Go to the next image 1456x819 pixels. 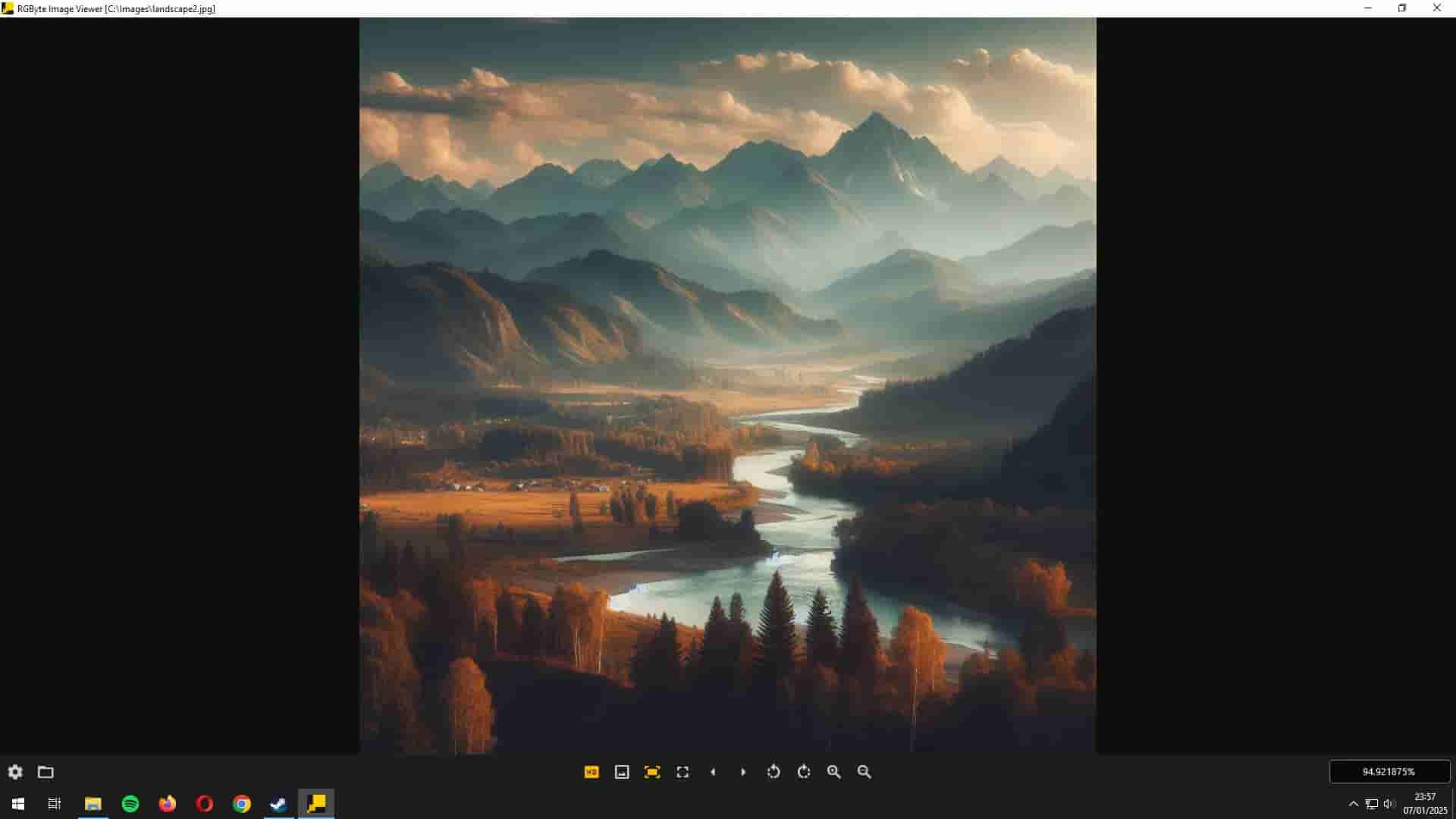pyautogui.click(x=743, y=772)
